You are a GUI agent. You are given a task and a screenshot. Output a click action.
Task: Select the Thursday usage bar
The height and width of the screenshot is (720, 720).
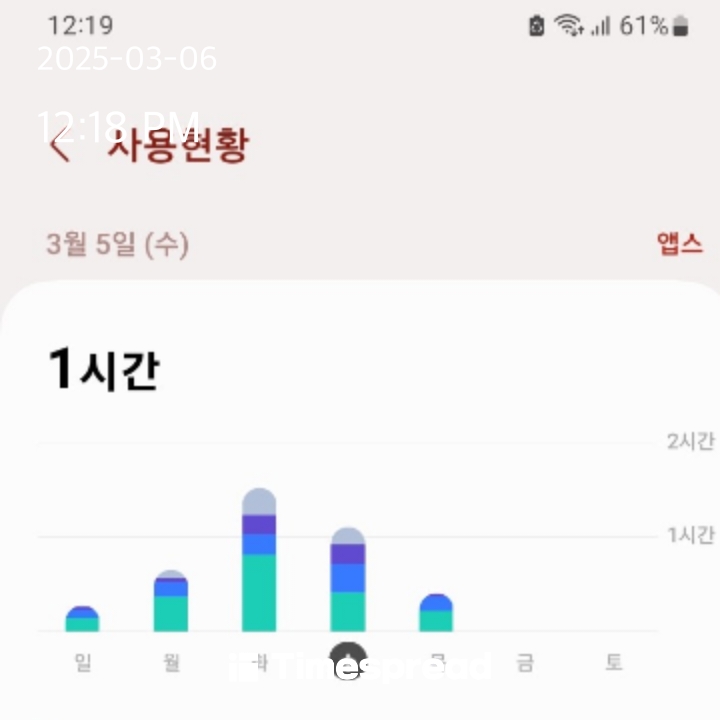436,613
